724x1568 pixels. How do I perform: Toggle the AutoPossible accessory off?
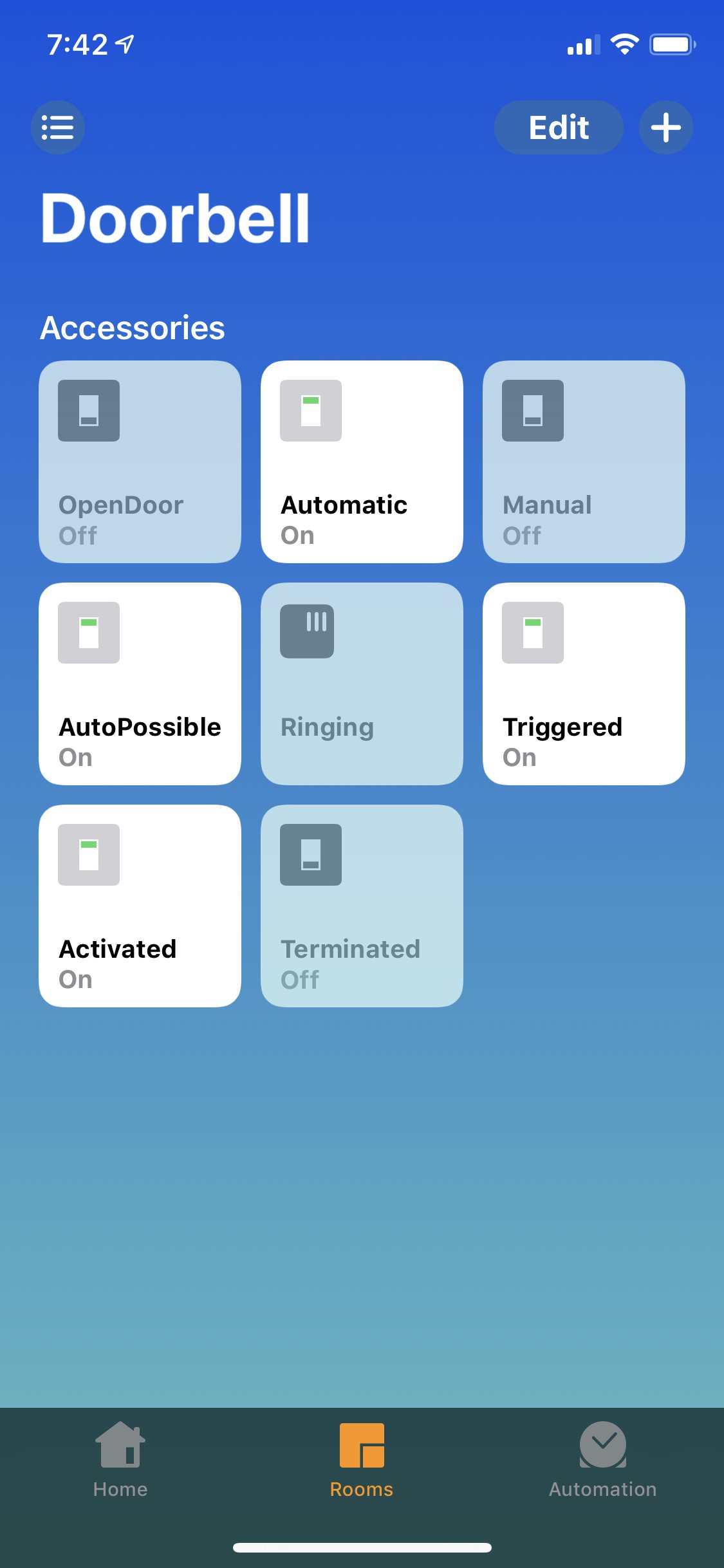(x=140, y=684)
